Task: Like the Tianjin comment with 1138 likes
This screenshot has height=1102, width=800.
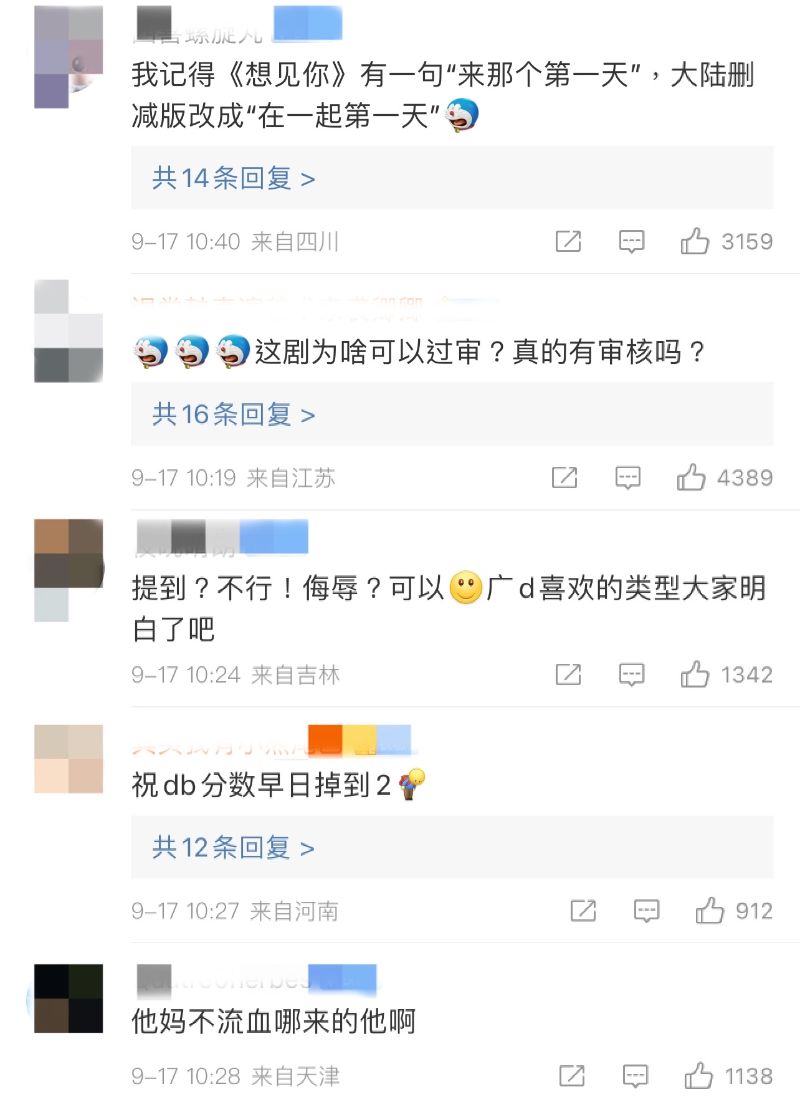Action: click(x=699, y=1076)
